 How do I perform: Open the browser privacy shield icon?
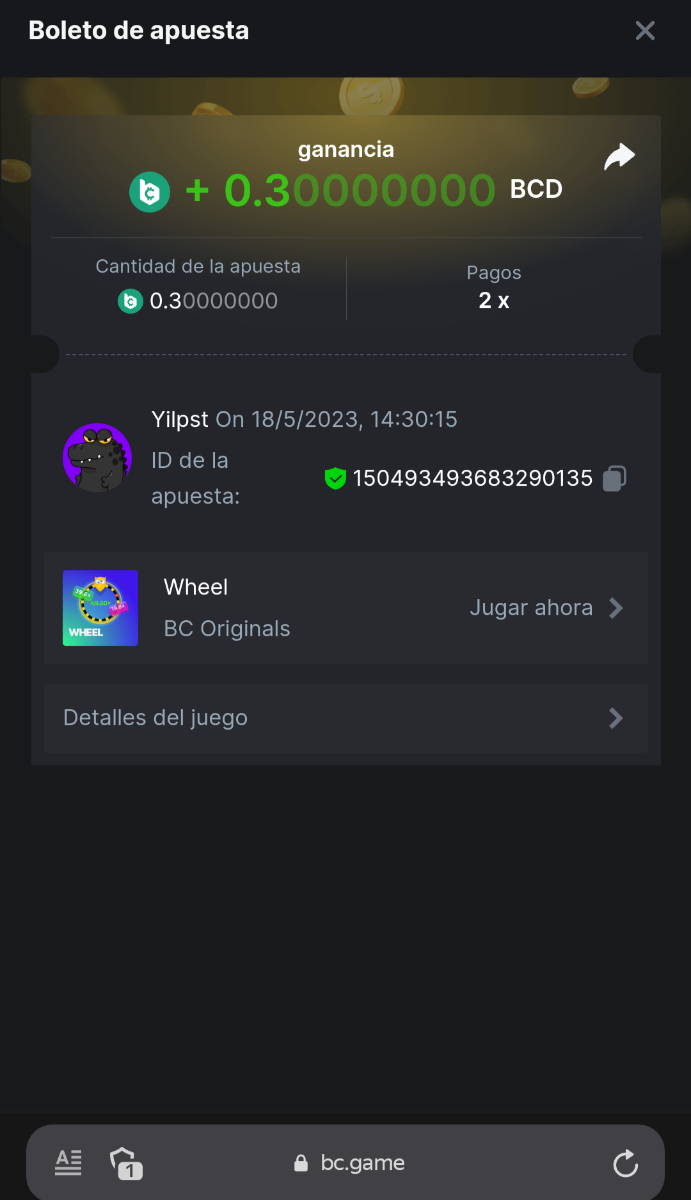[126, 1163]
